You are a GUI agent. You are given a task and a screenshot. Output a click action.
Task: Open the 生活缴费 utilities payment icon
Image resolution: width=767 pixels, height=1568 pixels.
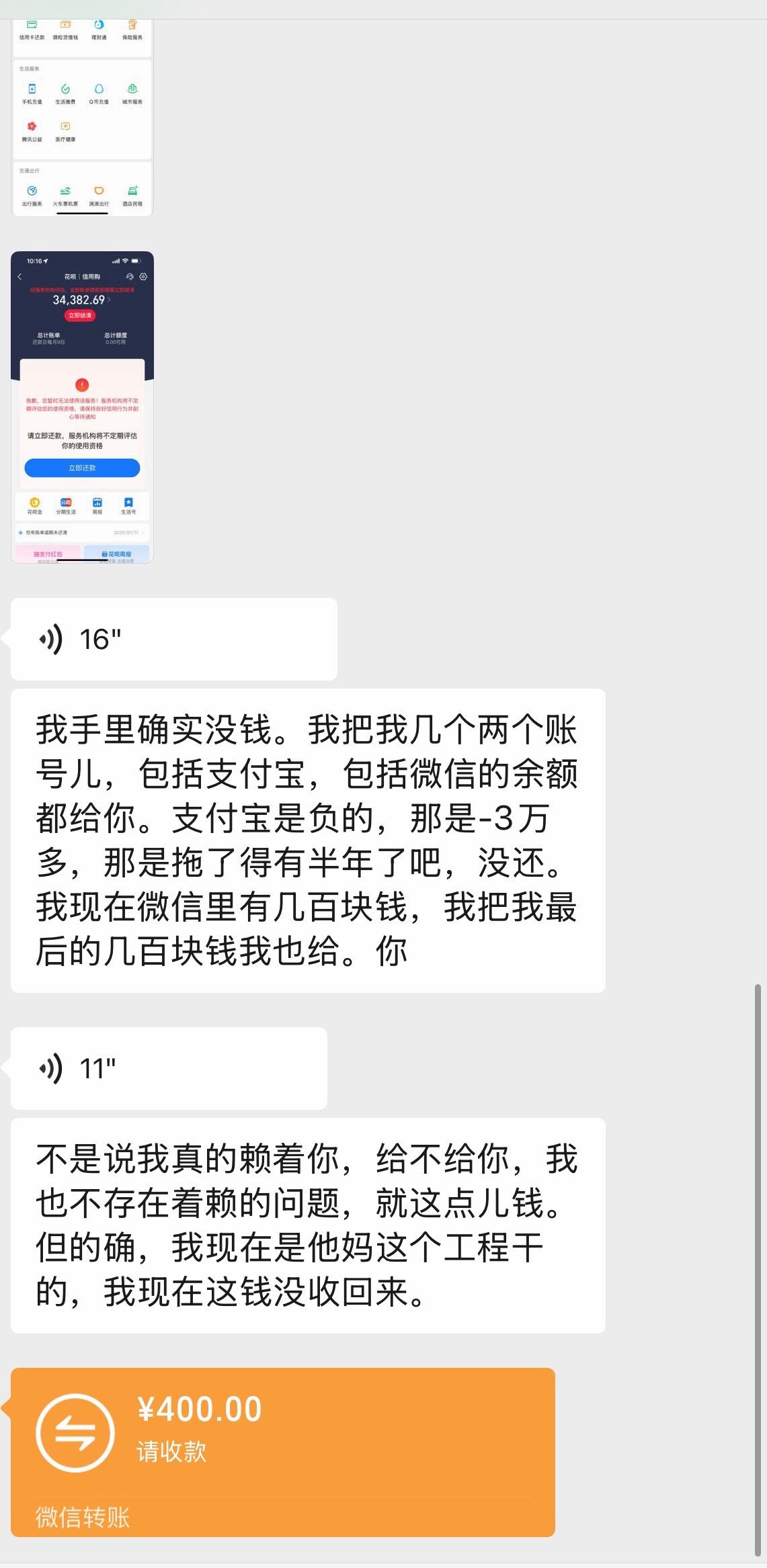[66, 89]
